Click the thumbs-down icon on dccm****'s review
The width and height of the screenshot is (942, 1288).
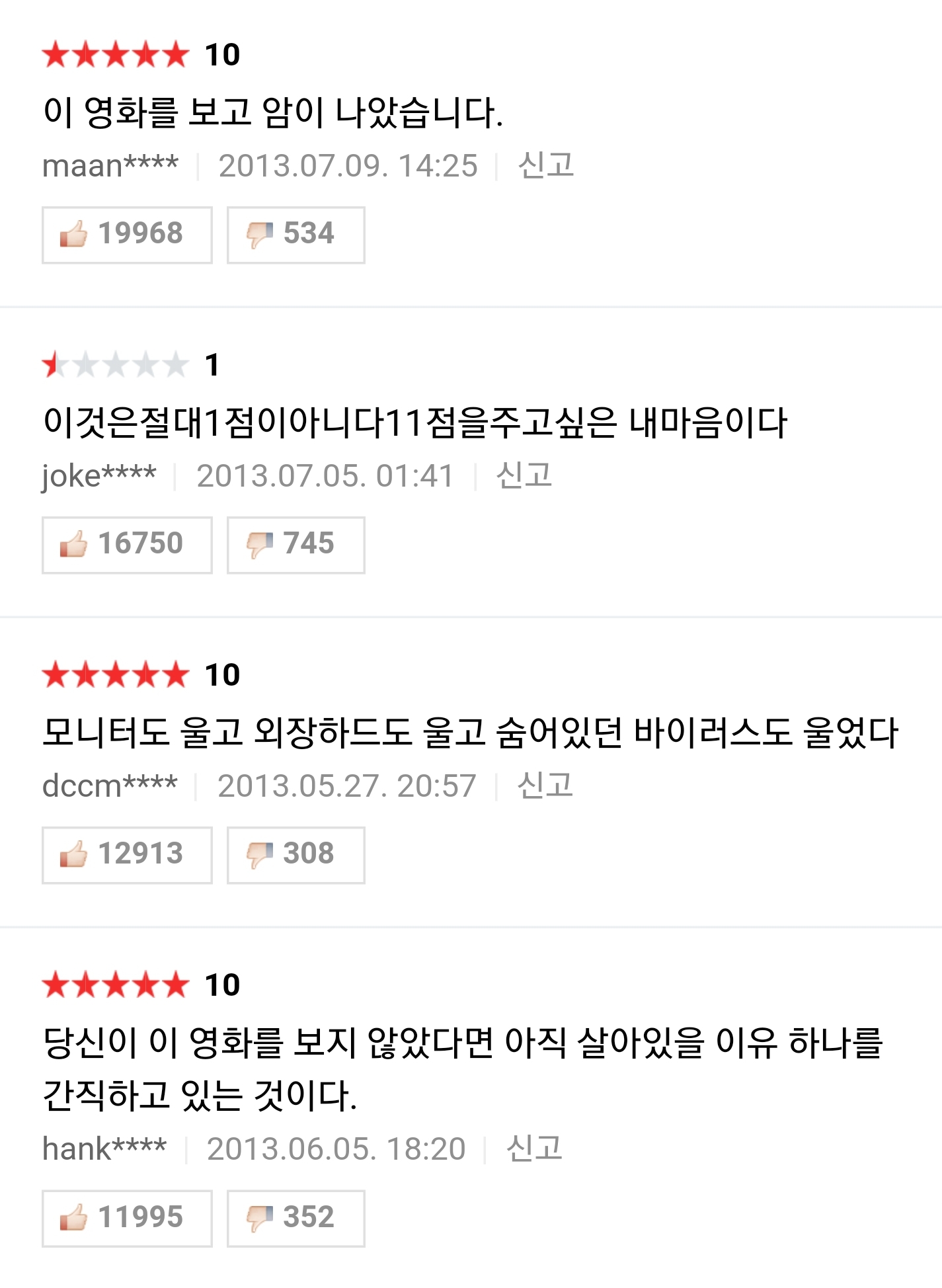point(263,854)
